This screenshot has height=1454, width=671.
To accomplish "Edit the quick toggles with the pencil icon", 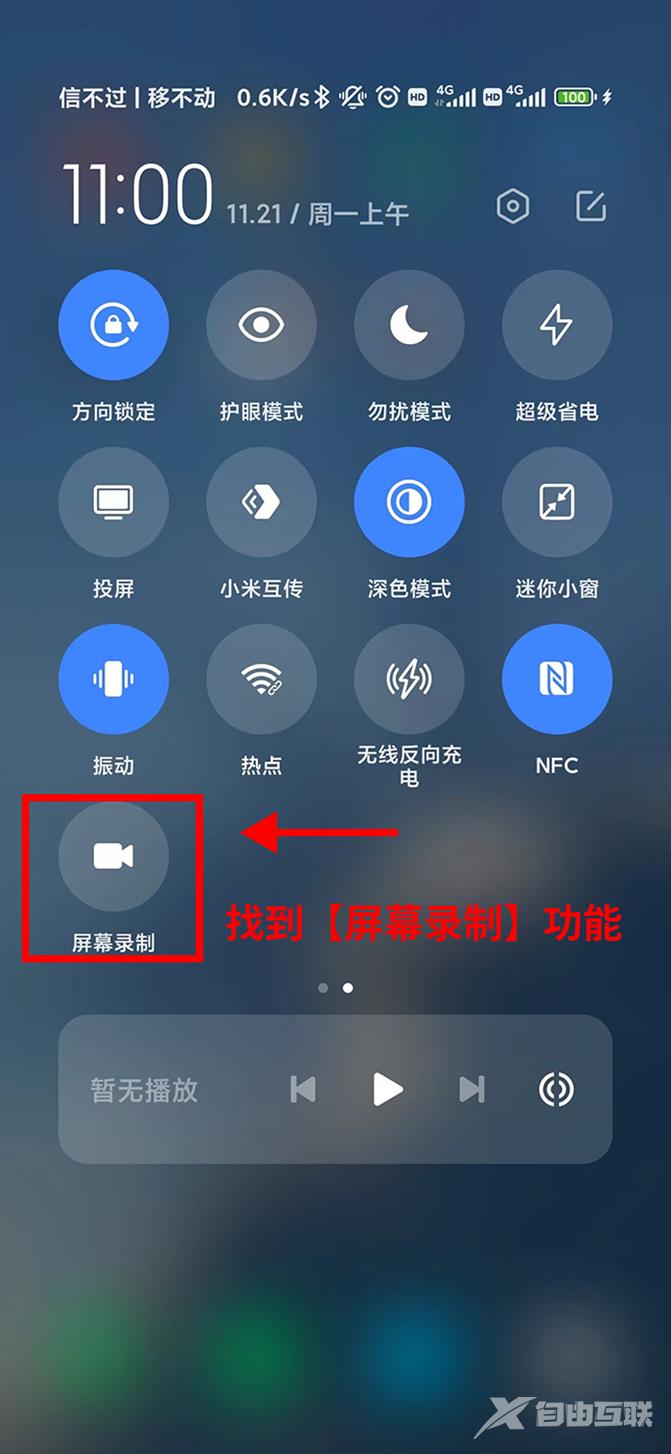I will (x=591, y=206).
